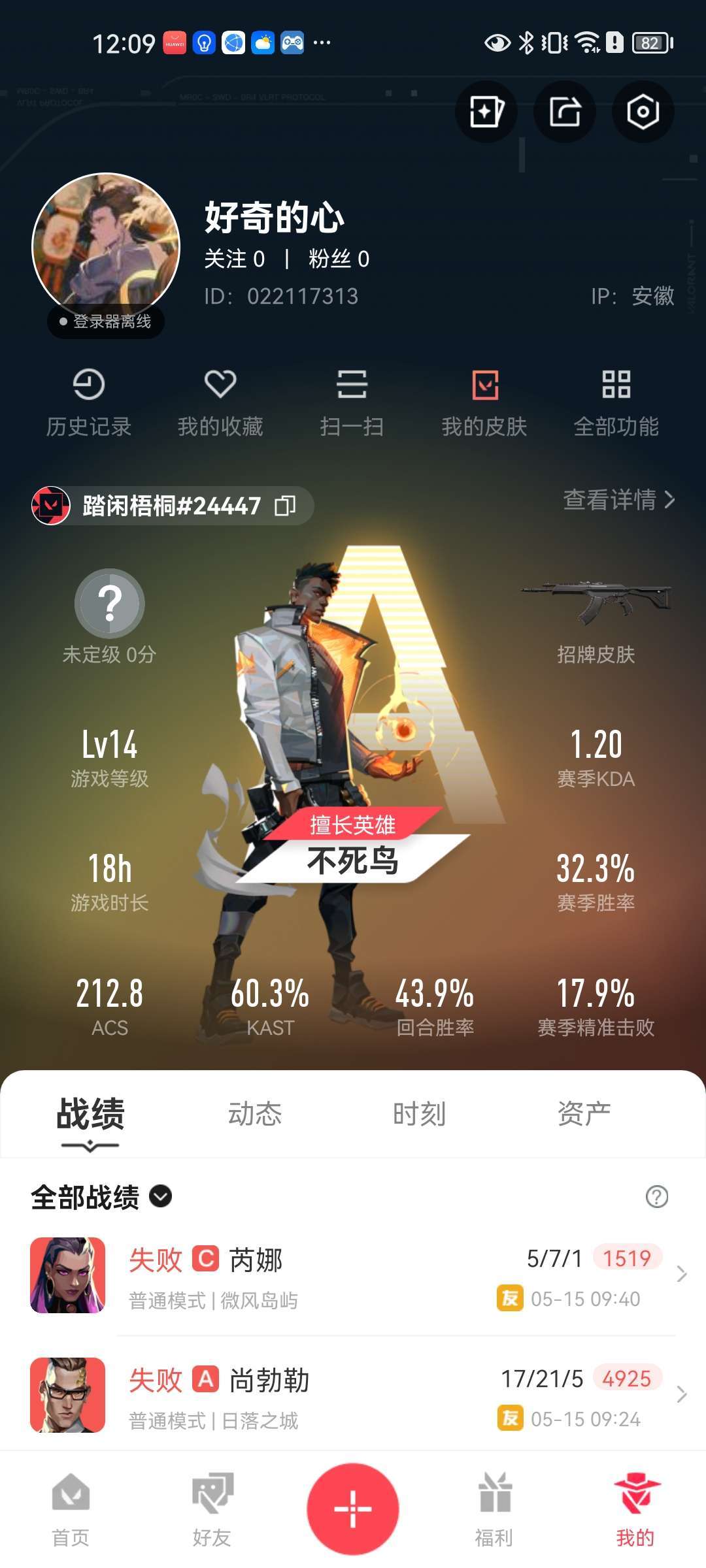Open the 芮娜 match on 微风岛屿
The height and width of the screenshot is (1568, 706).
coord(353,1275)
